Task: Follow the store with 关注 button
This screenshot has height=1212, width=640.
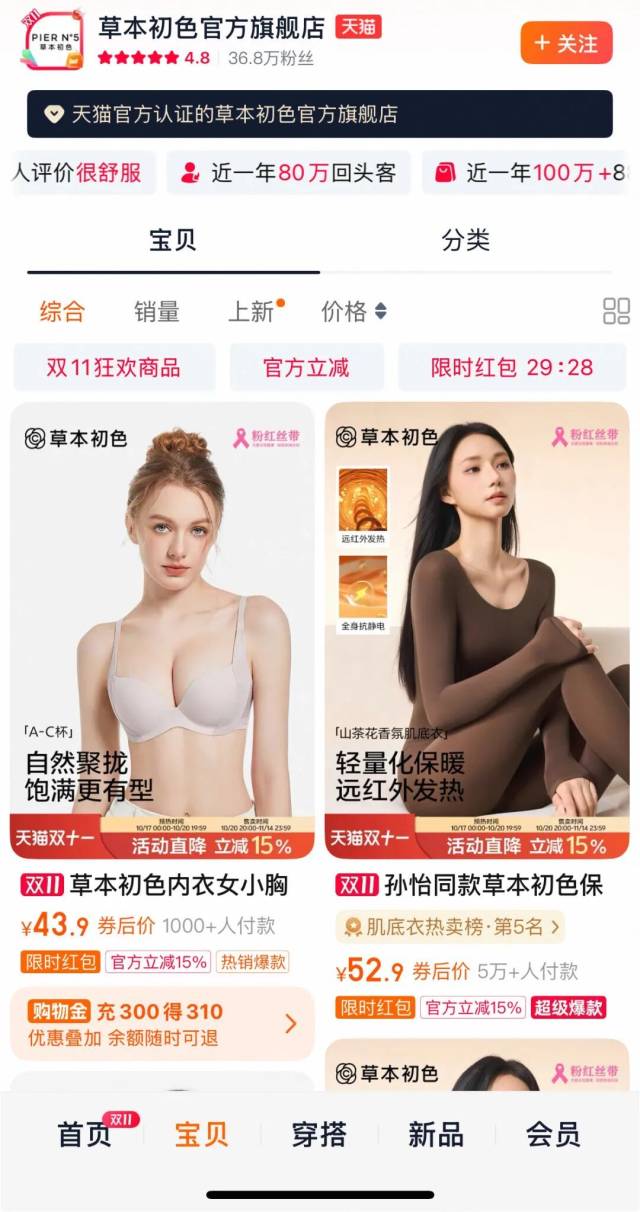Action: pyautogui.click(x=566, y=43)
